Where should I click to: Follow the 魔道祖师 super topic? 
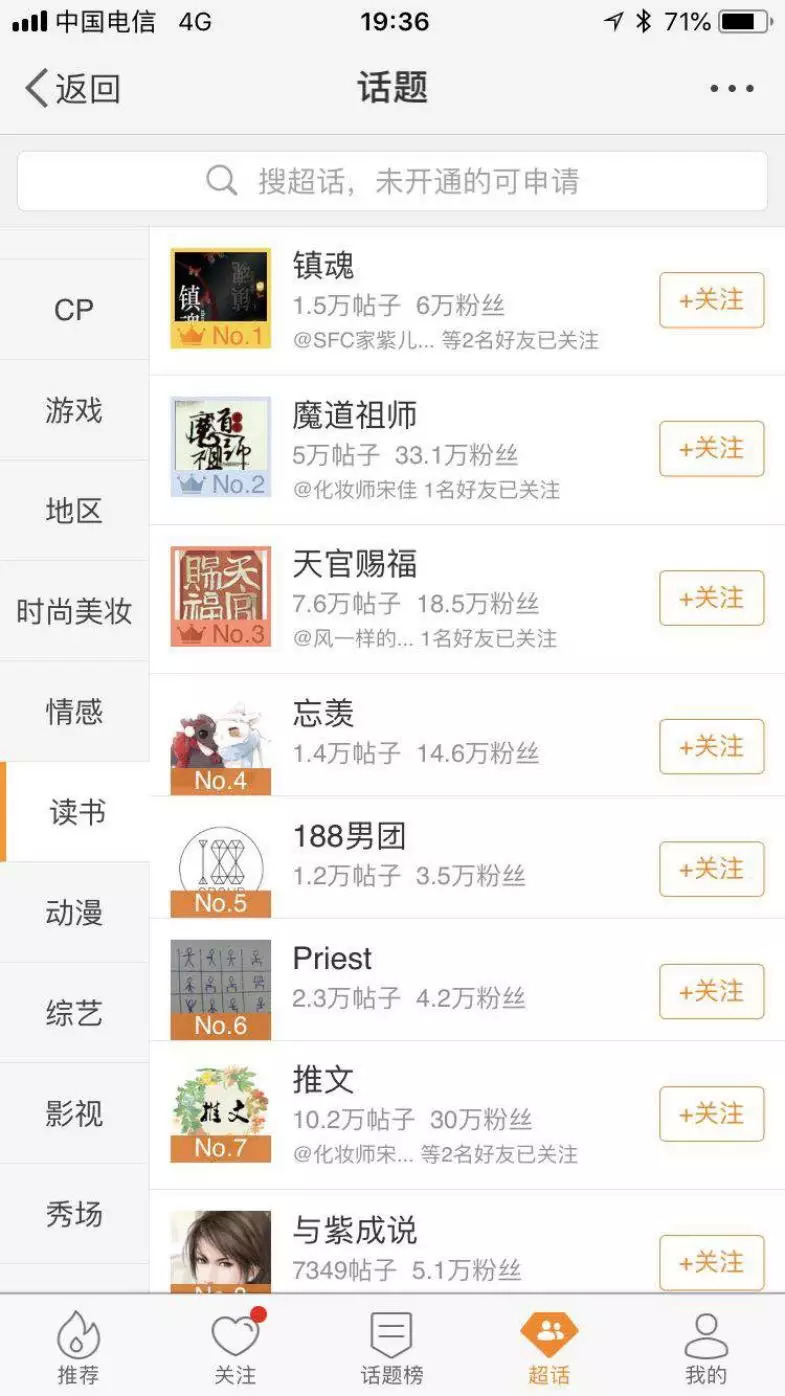click(x=711, y=449)
